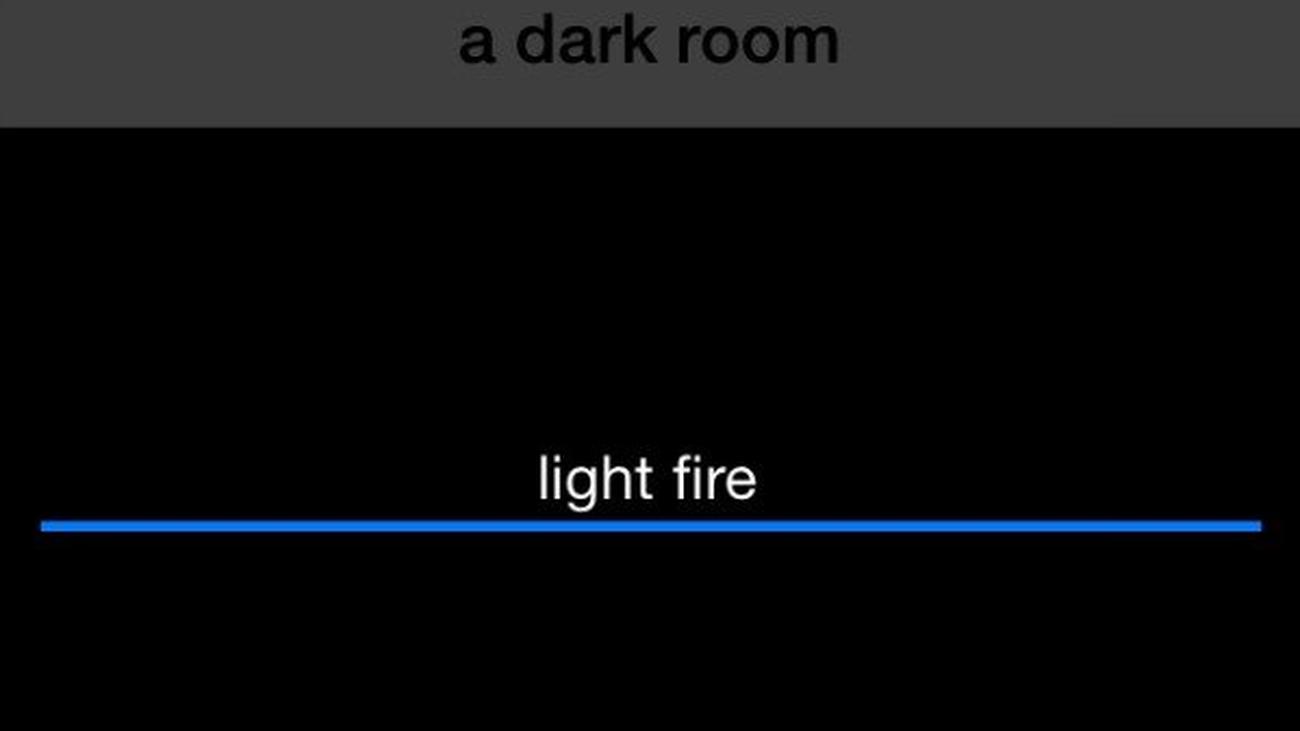The image size is (1300, 731).
Task: Tap the light fire button
Action: 648,480
